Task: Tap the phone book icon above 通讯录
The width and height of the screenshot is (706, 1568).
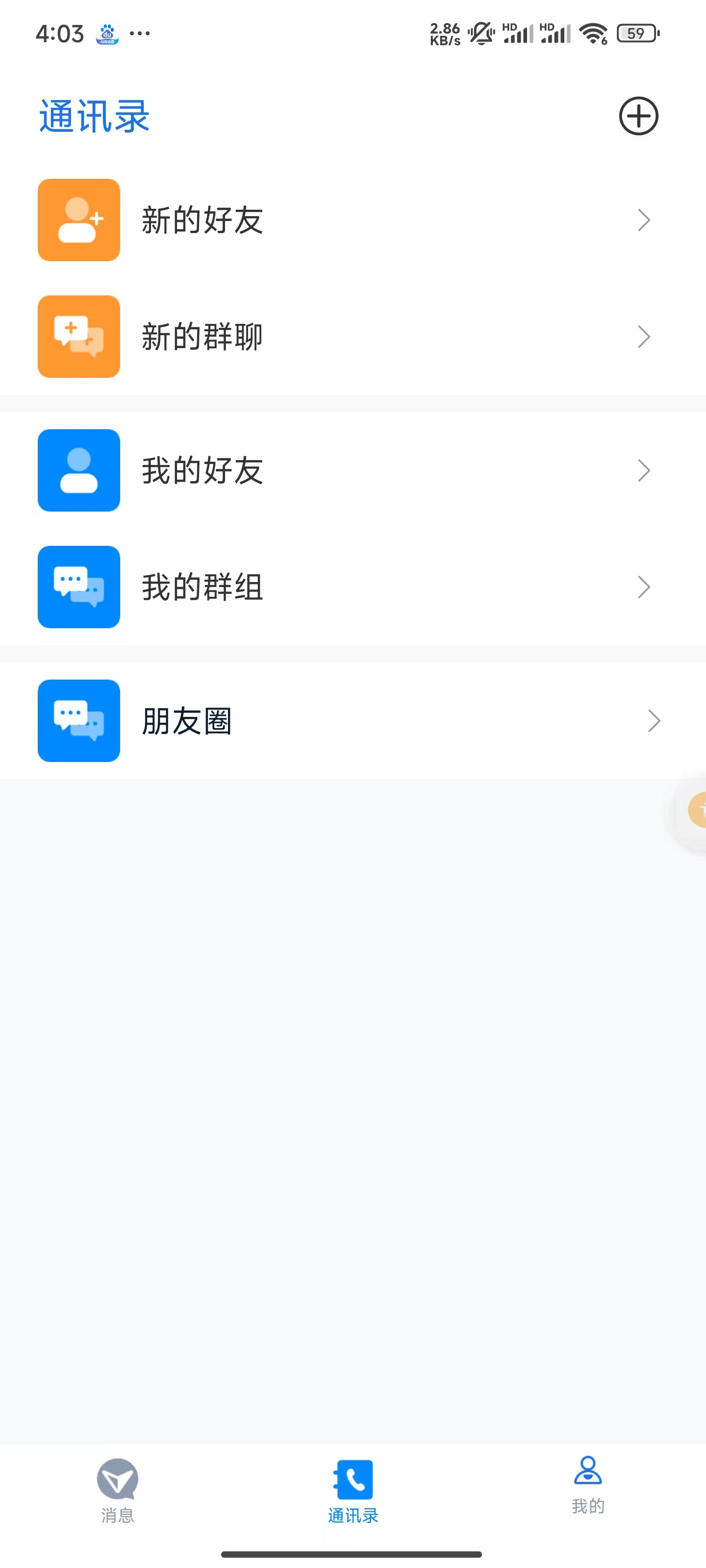Action: point(353,1477)
